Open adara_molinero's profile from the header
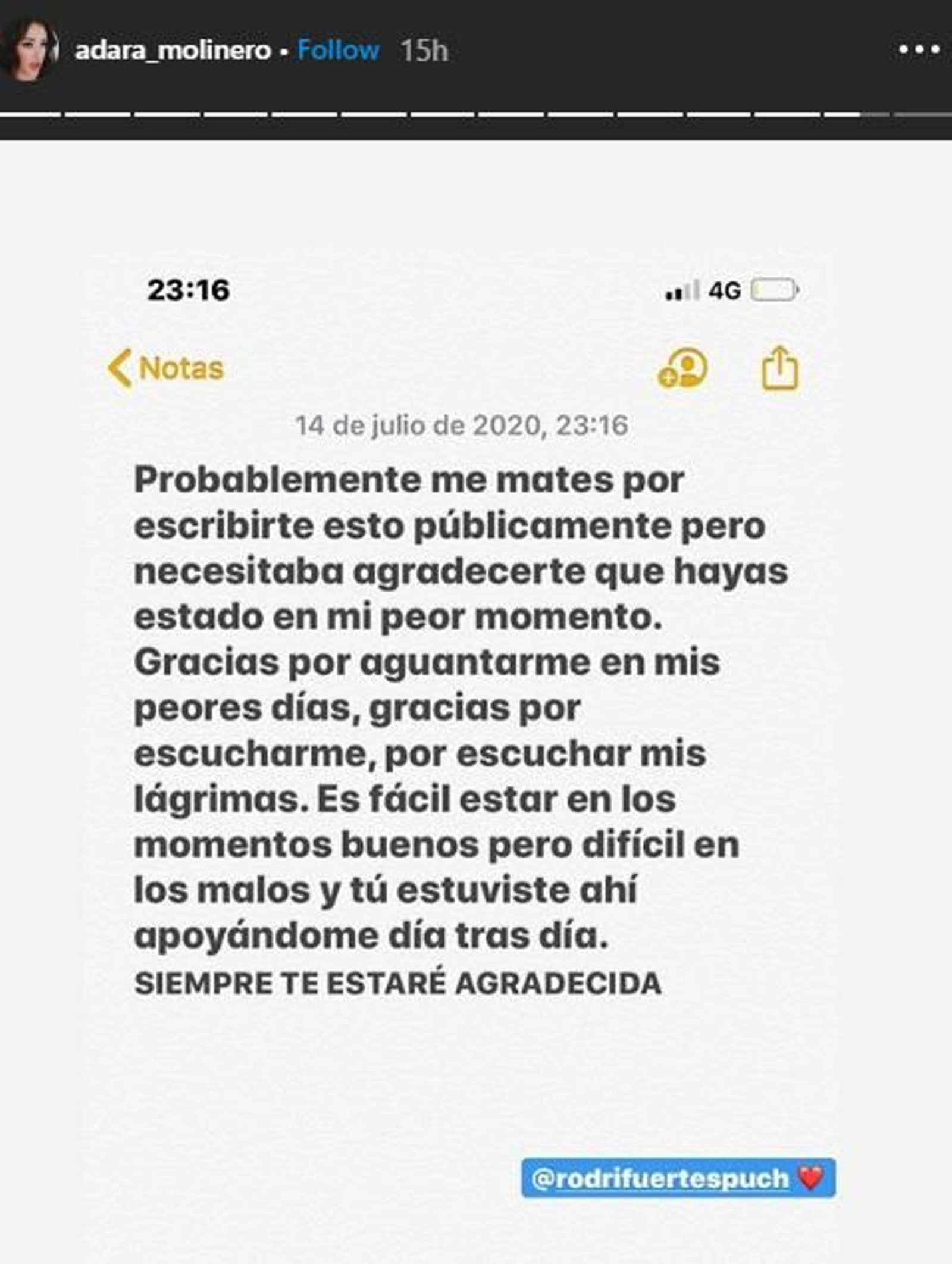 point(173,51)
